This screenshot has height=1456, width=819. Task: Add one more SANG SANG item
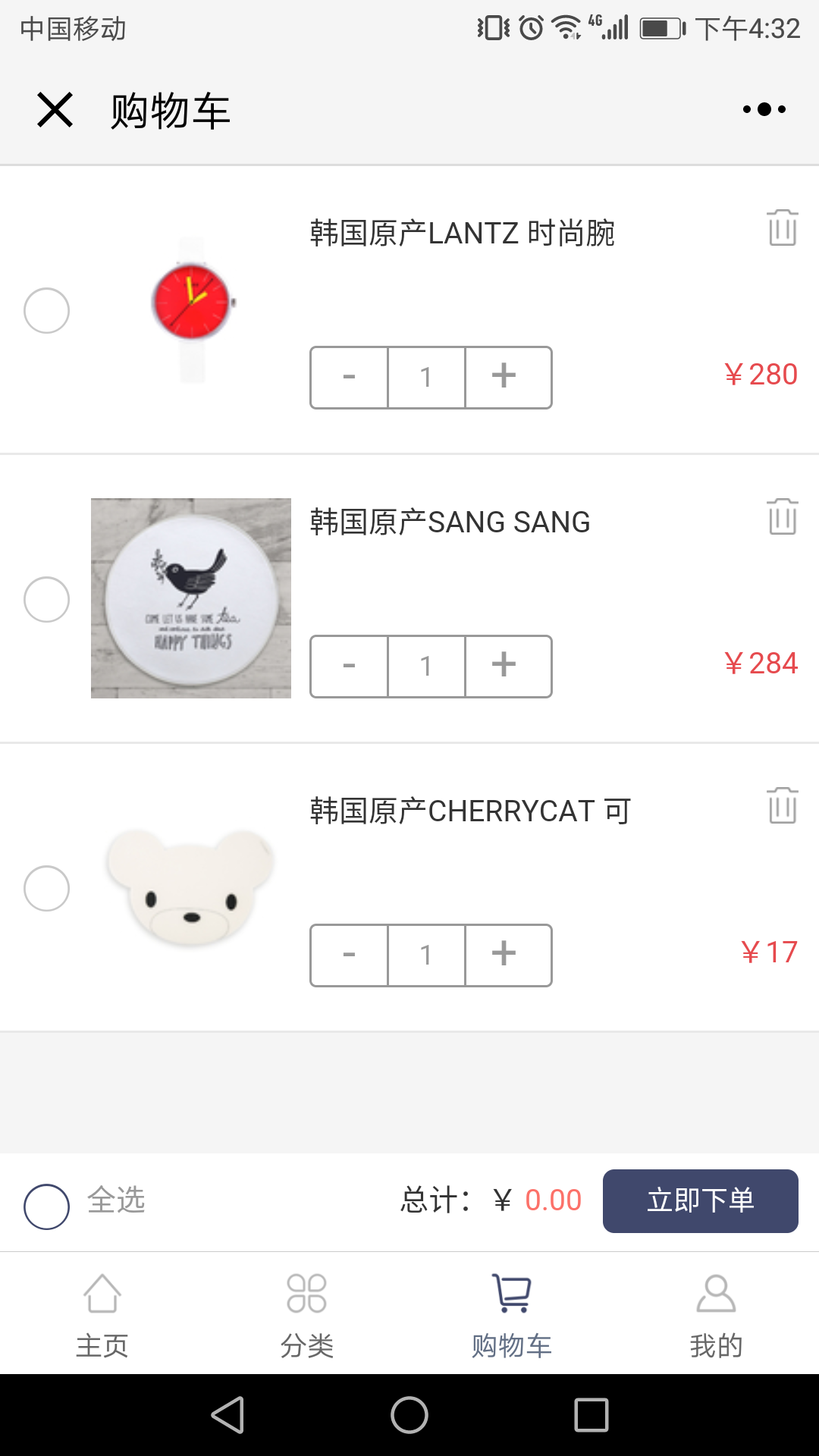504,666
